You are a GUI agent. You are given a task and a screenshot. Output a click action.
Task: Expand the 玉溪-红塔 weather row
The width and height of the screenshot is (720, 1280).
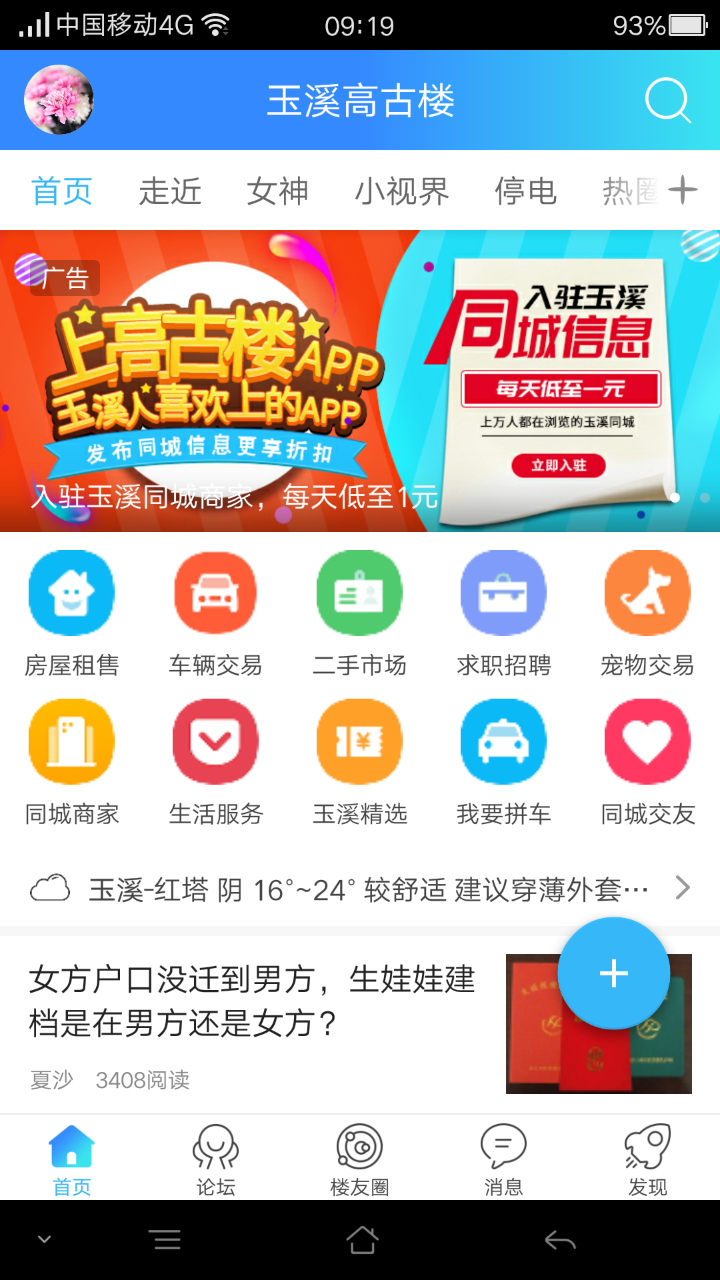point(360,888)
